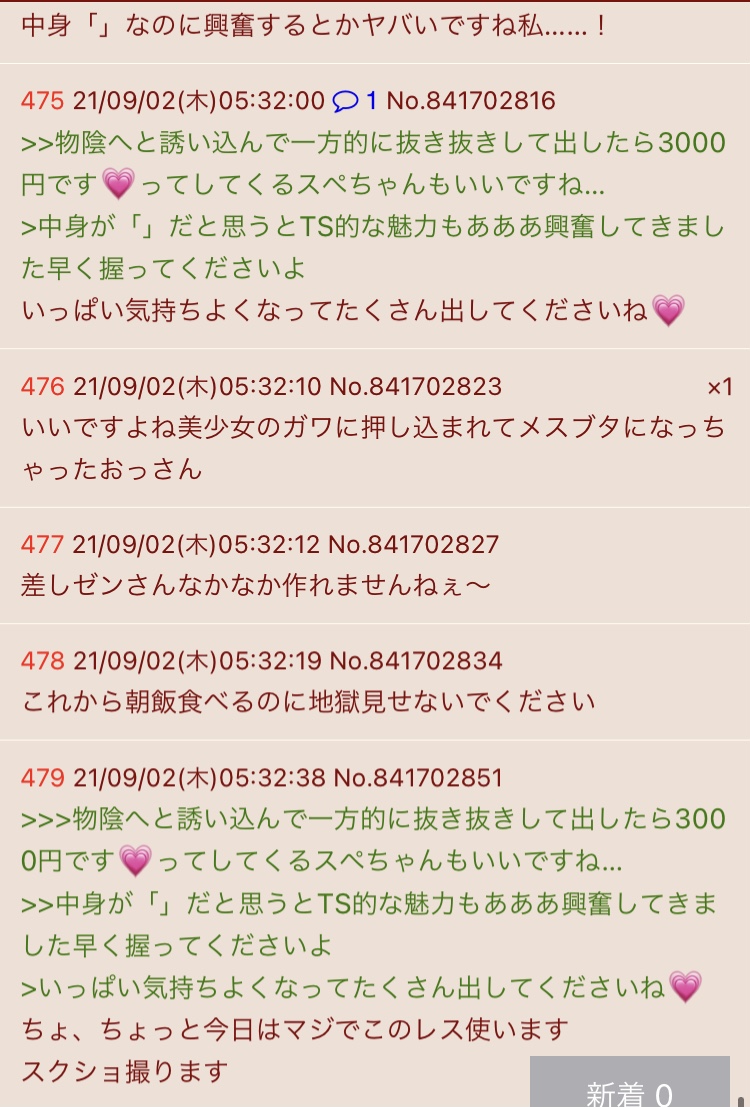Open post menu for No.841702823
This screenshot has height=1107, width=750.
(x=417, y=386)
